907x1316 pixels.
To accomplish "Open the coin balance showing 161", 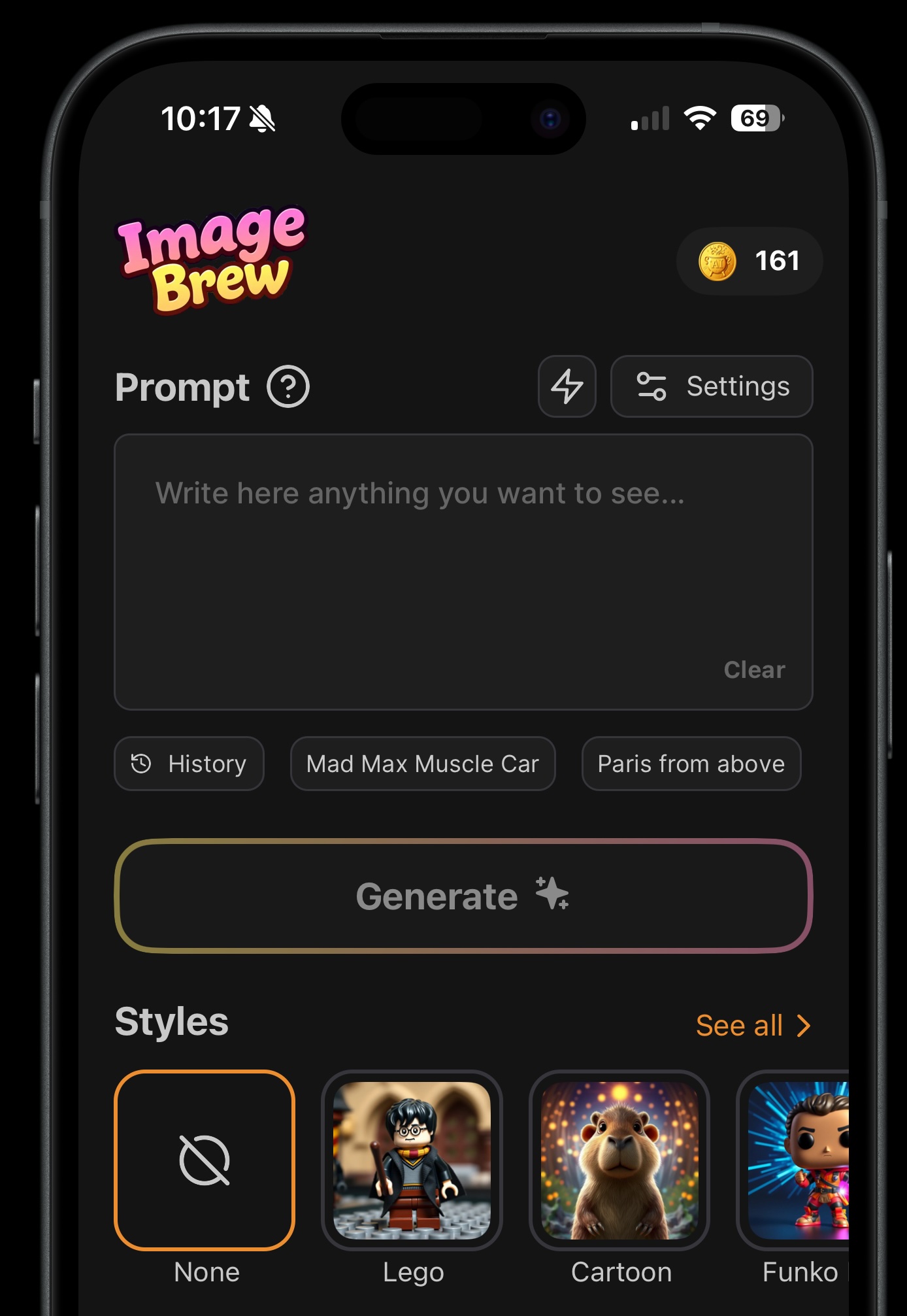I will coord(750,261).
